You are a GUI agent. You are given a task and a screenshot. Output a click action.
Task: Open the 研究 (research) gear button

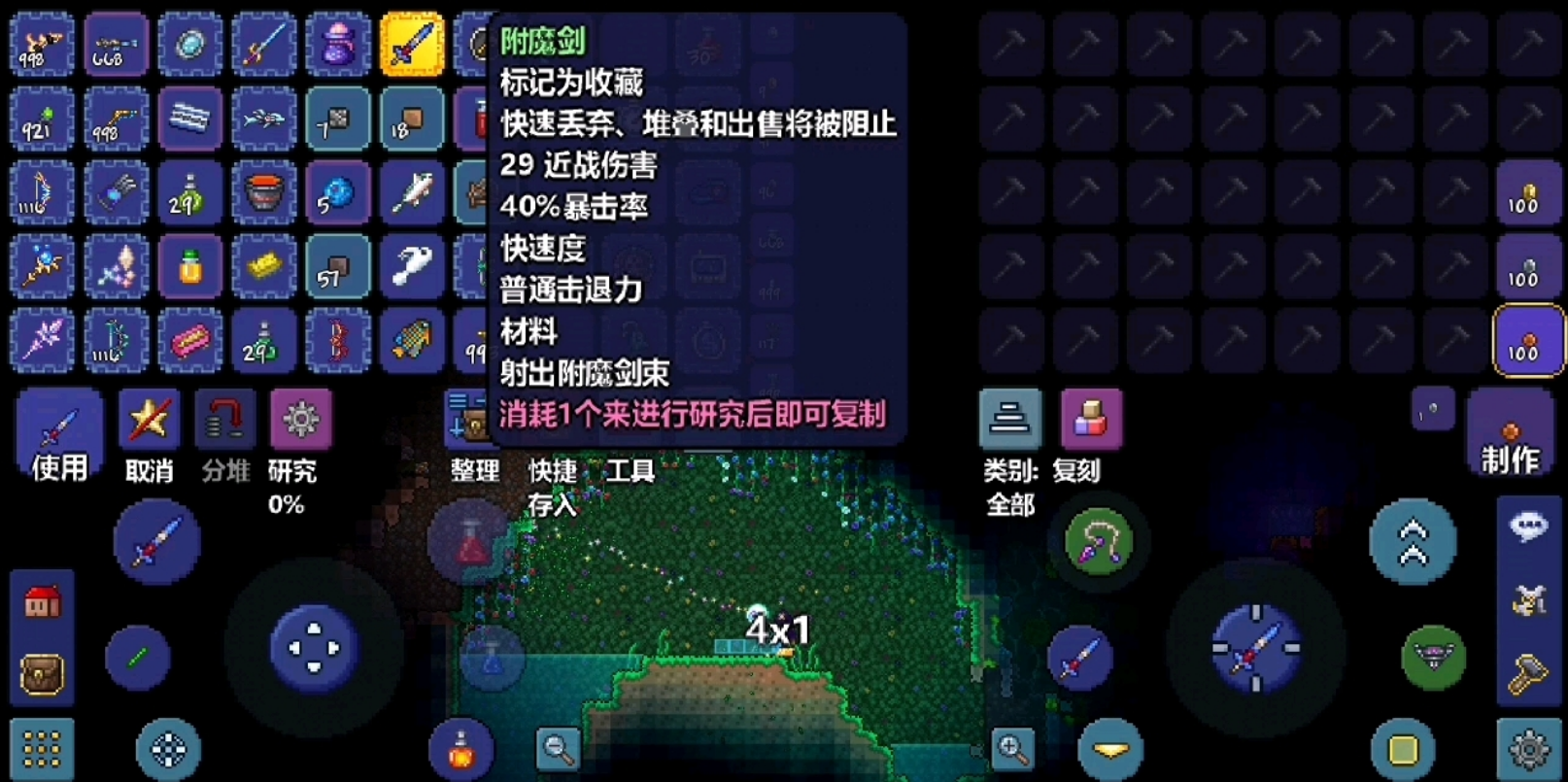coord(300,420)
